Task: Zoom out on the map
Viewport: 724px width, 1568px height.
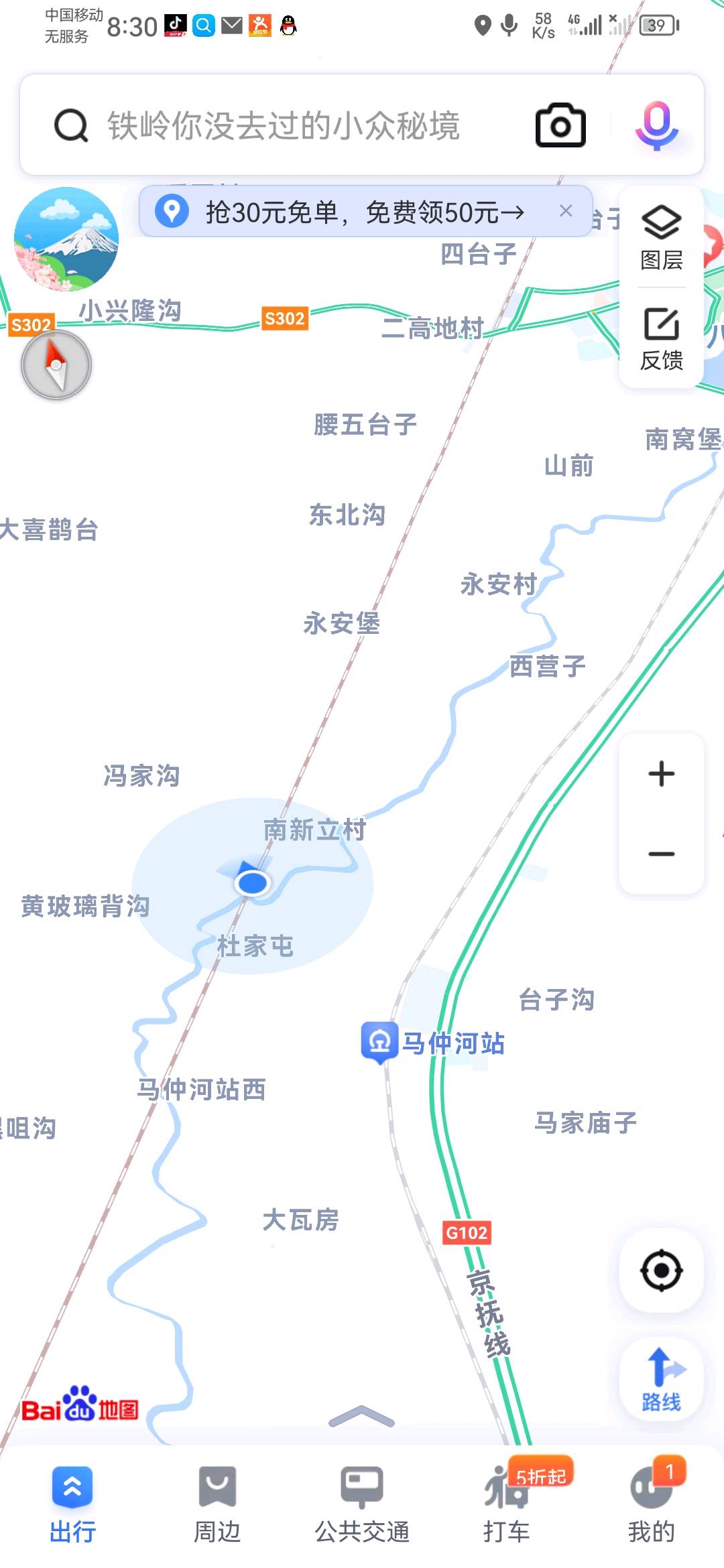Action: 661,854
